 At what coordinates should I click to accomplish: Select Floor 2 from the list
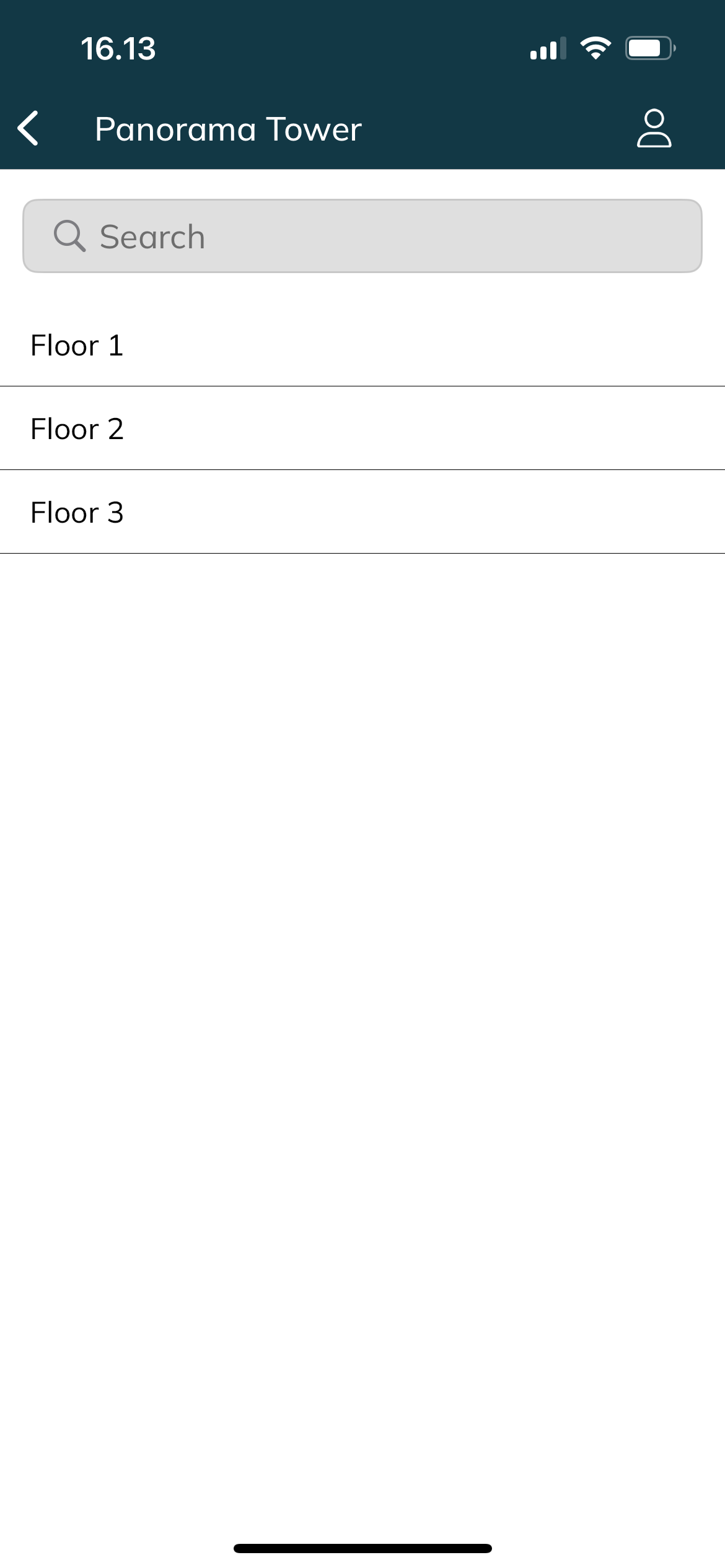point(362,429)
